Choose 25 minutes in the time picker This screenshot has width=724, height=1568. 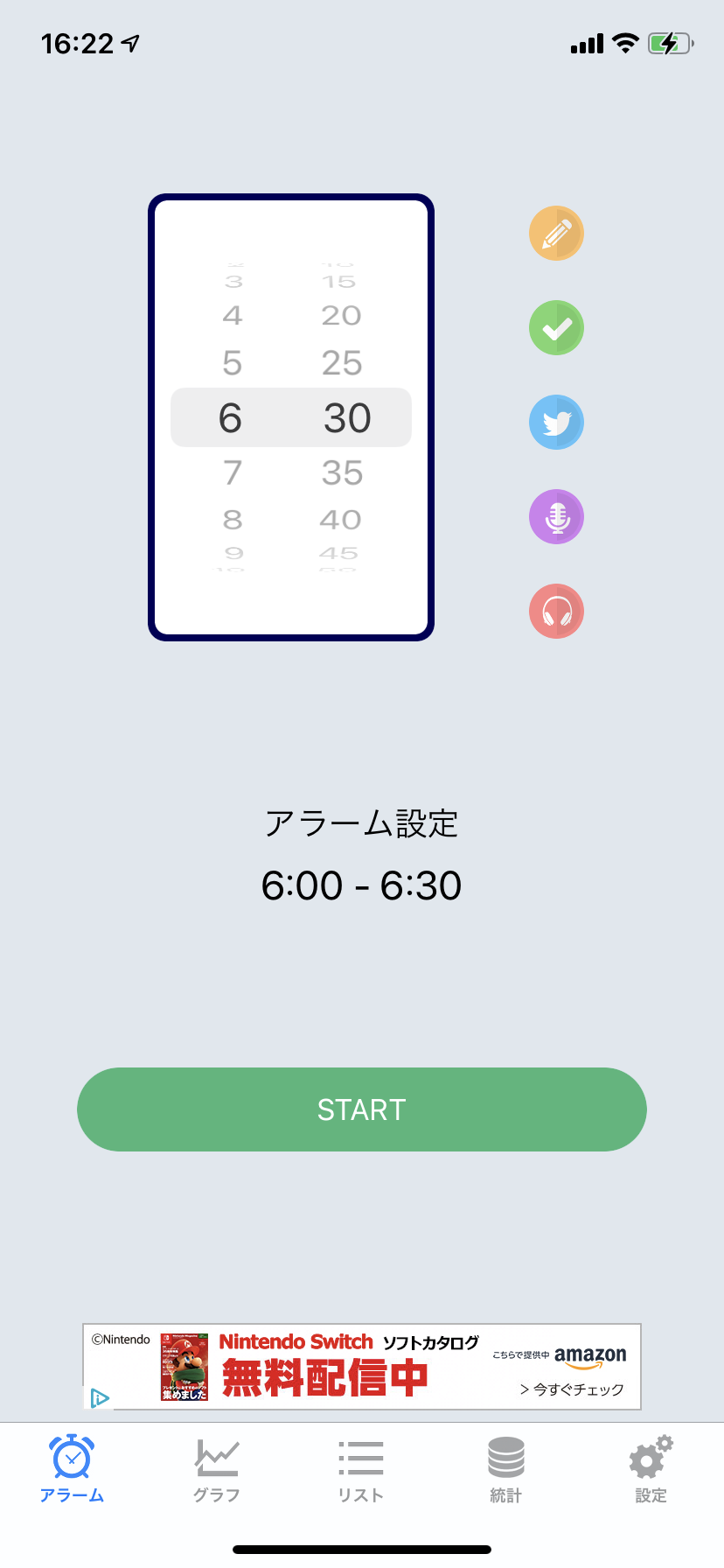click(342, 363)
